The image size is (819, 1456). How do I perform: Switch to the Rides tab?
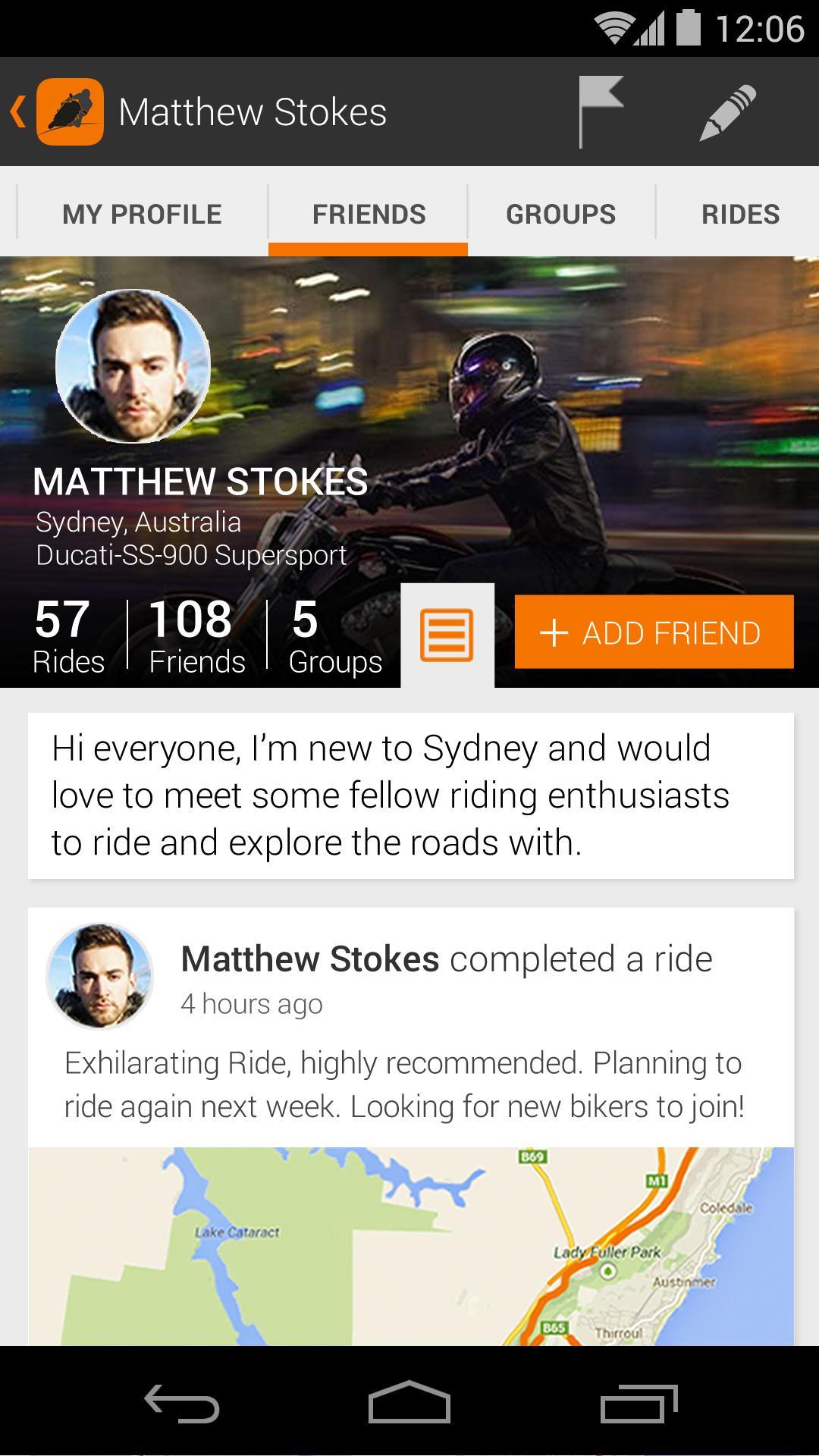coord(739,215)
